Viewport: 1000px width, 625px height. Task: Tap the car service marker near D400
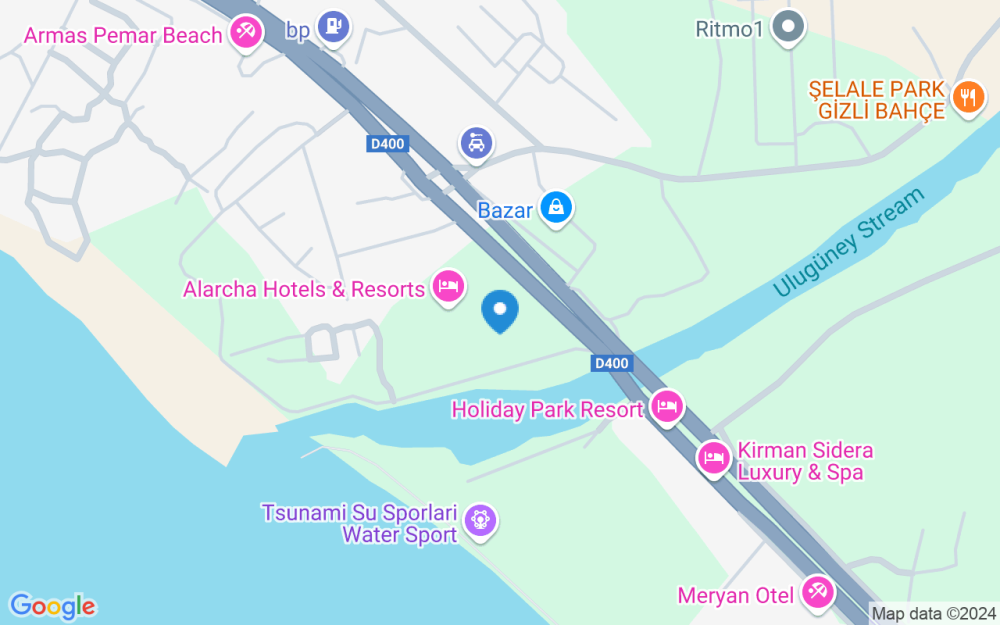477,143
